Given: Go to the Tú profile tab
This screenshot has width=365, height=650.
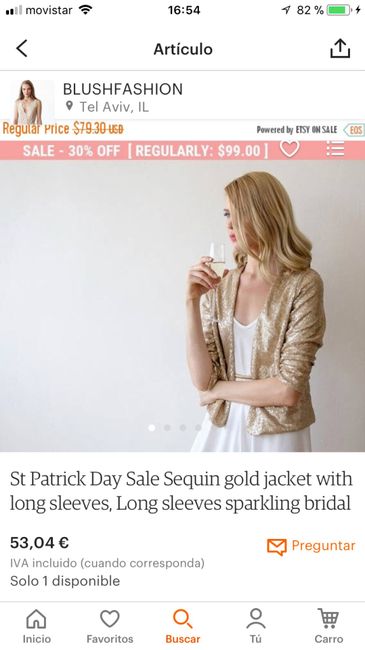Looking at the screenshot, I should (x=256, y=626).
